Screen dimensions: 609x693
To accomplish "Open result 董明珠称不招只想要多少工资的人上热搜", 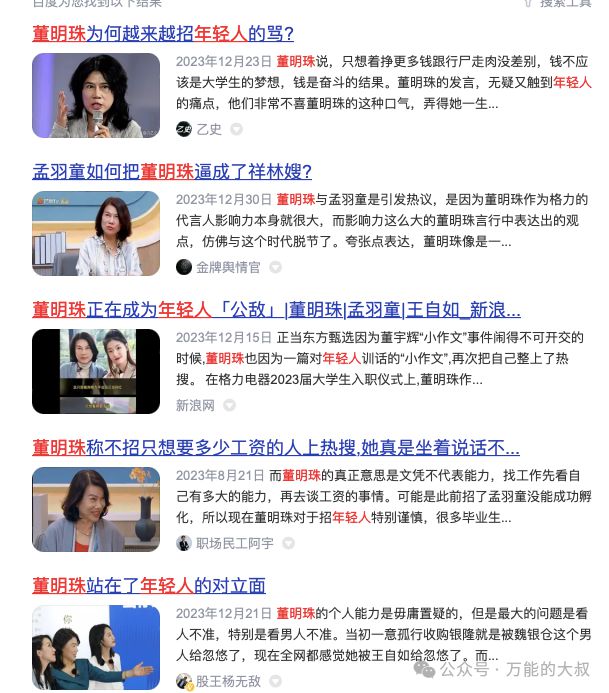I will (276, 447).
